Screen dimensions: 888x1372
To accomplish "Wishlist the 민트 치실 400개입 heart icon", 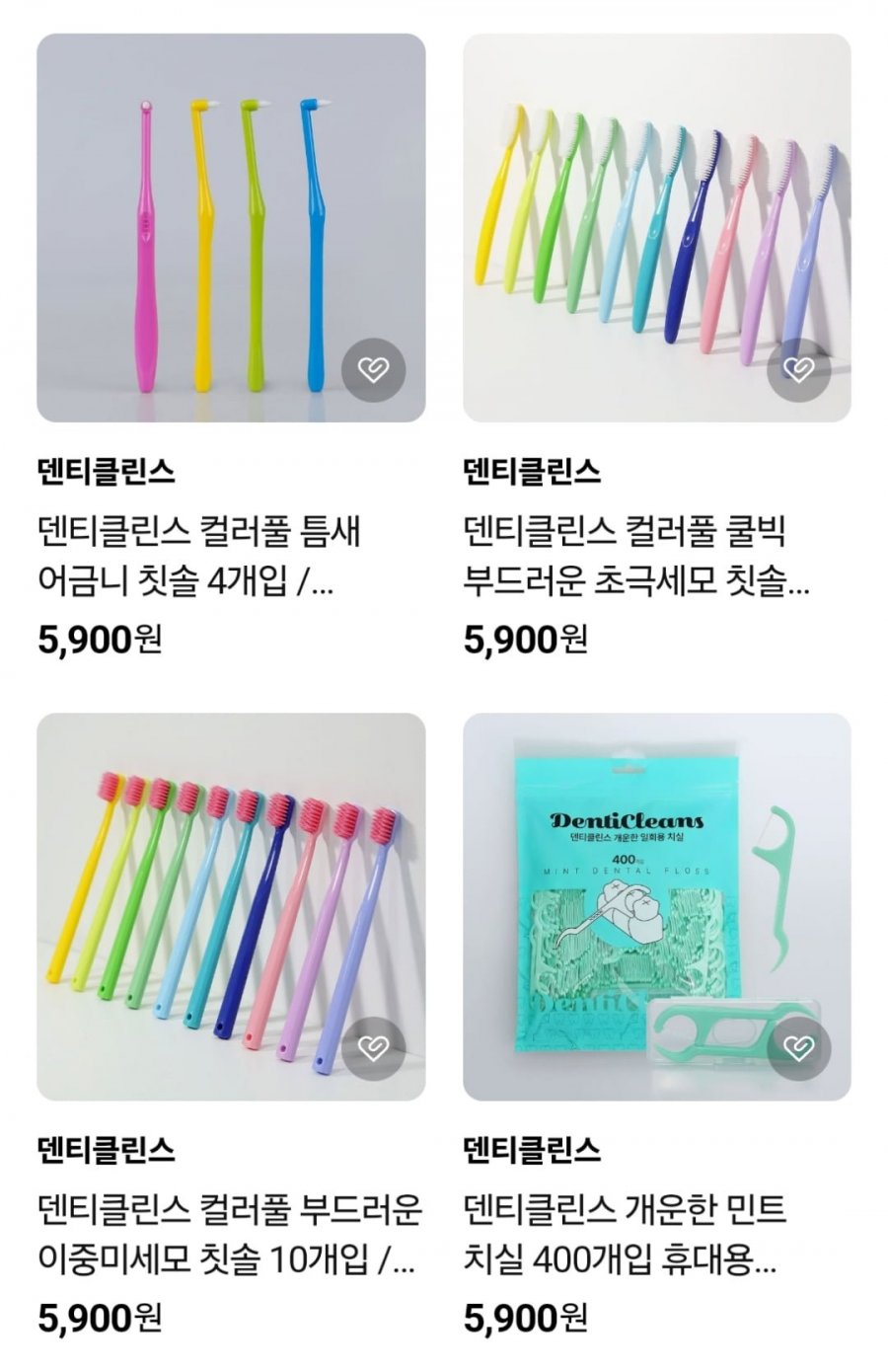I will click(798, 1048).
